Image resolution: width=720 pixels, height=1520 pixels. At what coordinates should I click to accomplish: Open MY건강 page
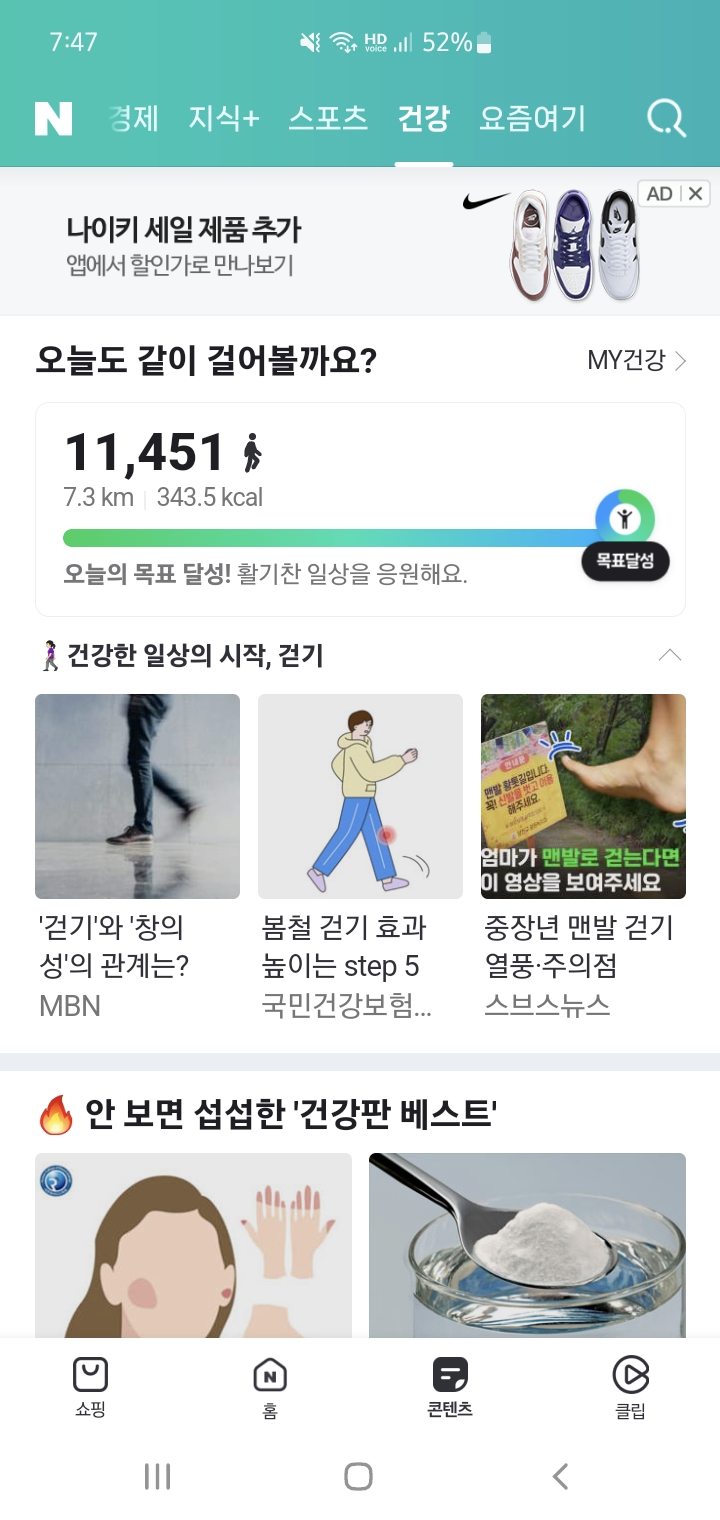636,360
